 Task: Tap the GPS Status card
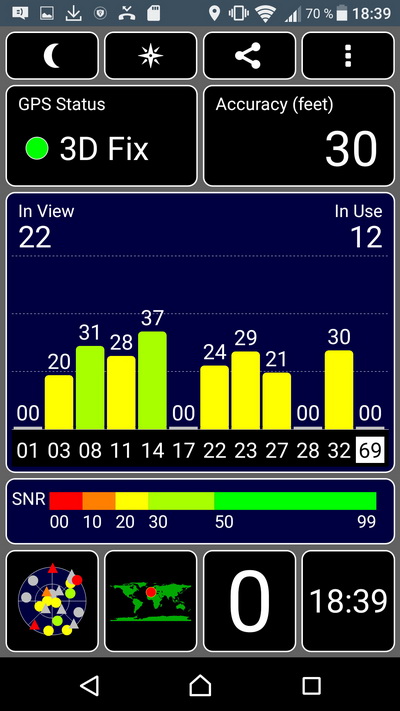point(102,136)
